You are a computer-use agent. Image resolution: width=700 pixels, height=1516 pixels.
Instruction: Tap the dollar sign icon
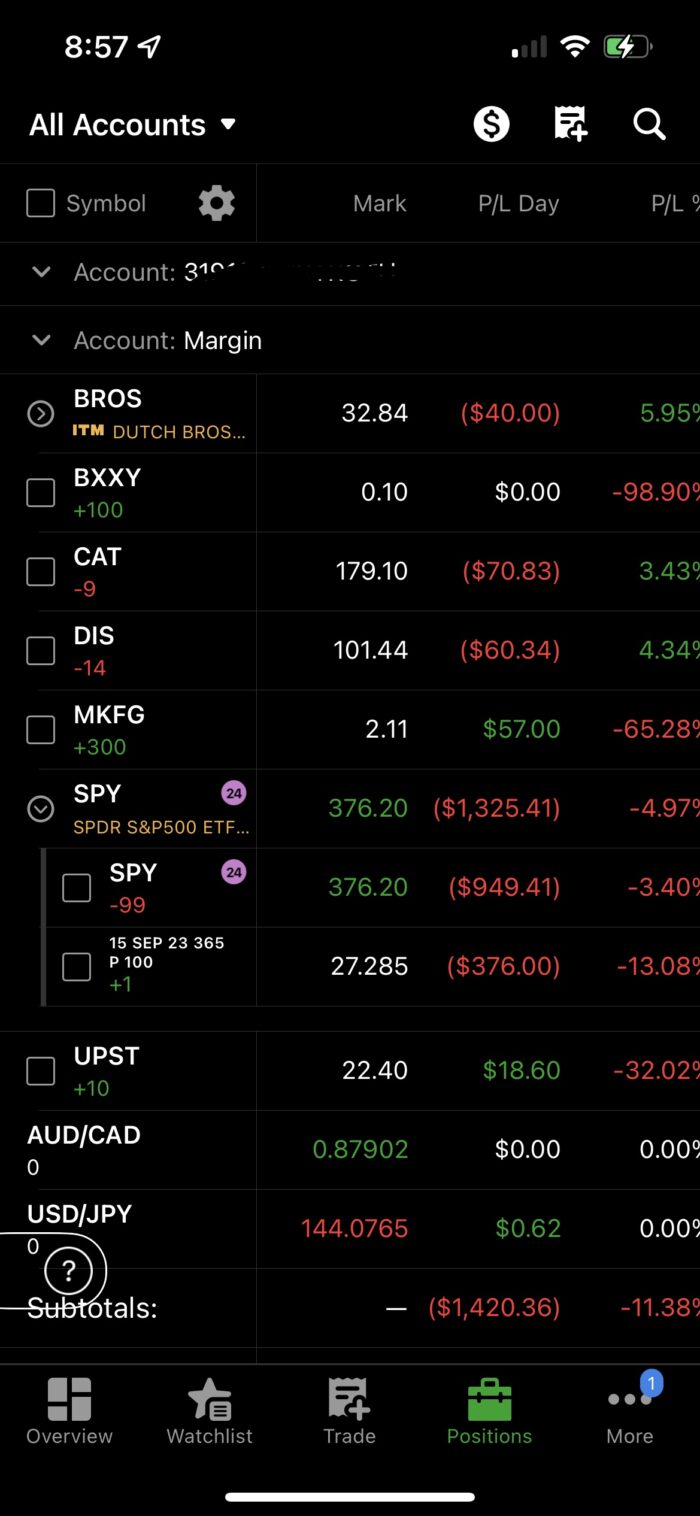(491, 124)
